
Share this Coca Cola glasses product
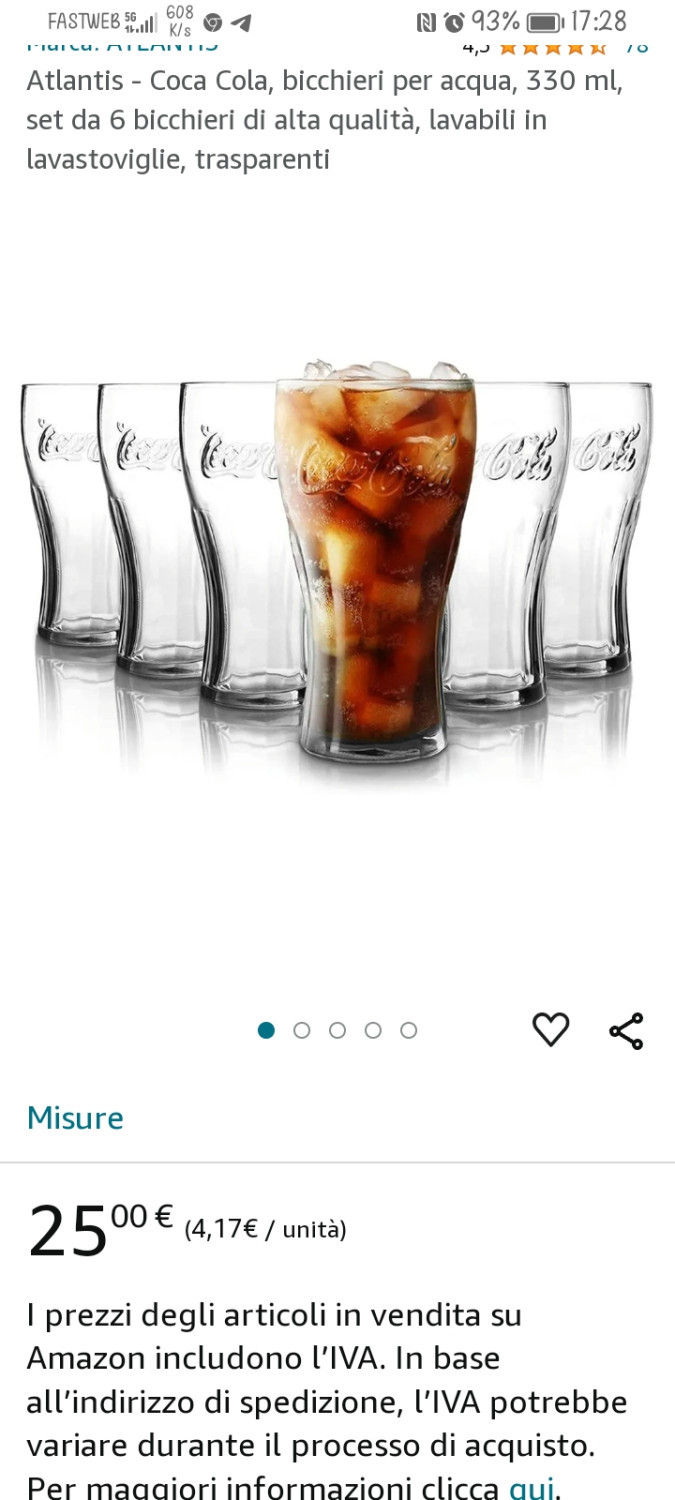[626, 1031]
